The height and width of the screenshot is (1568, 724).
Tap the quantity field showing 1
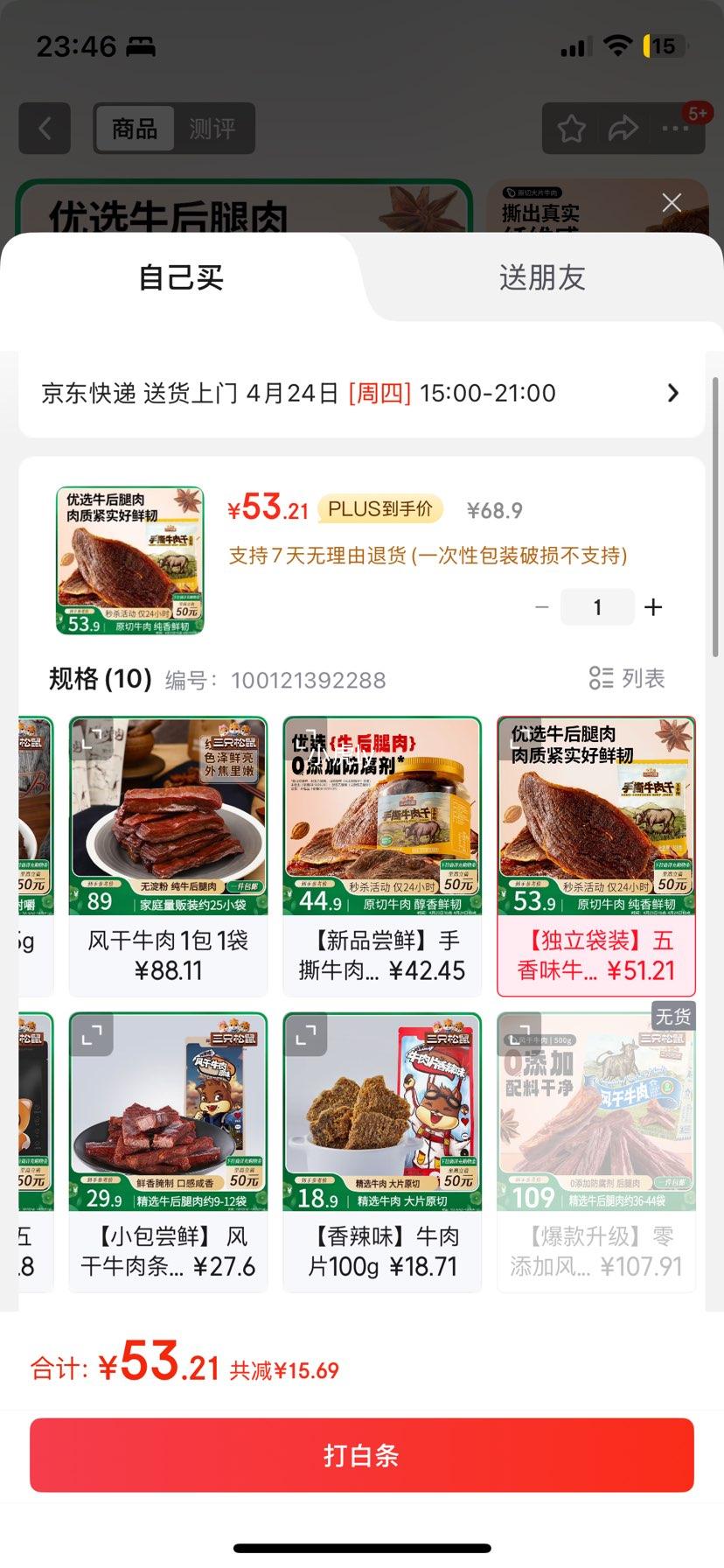click(597, 606)
